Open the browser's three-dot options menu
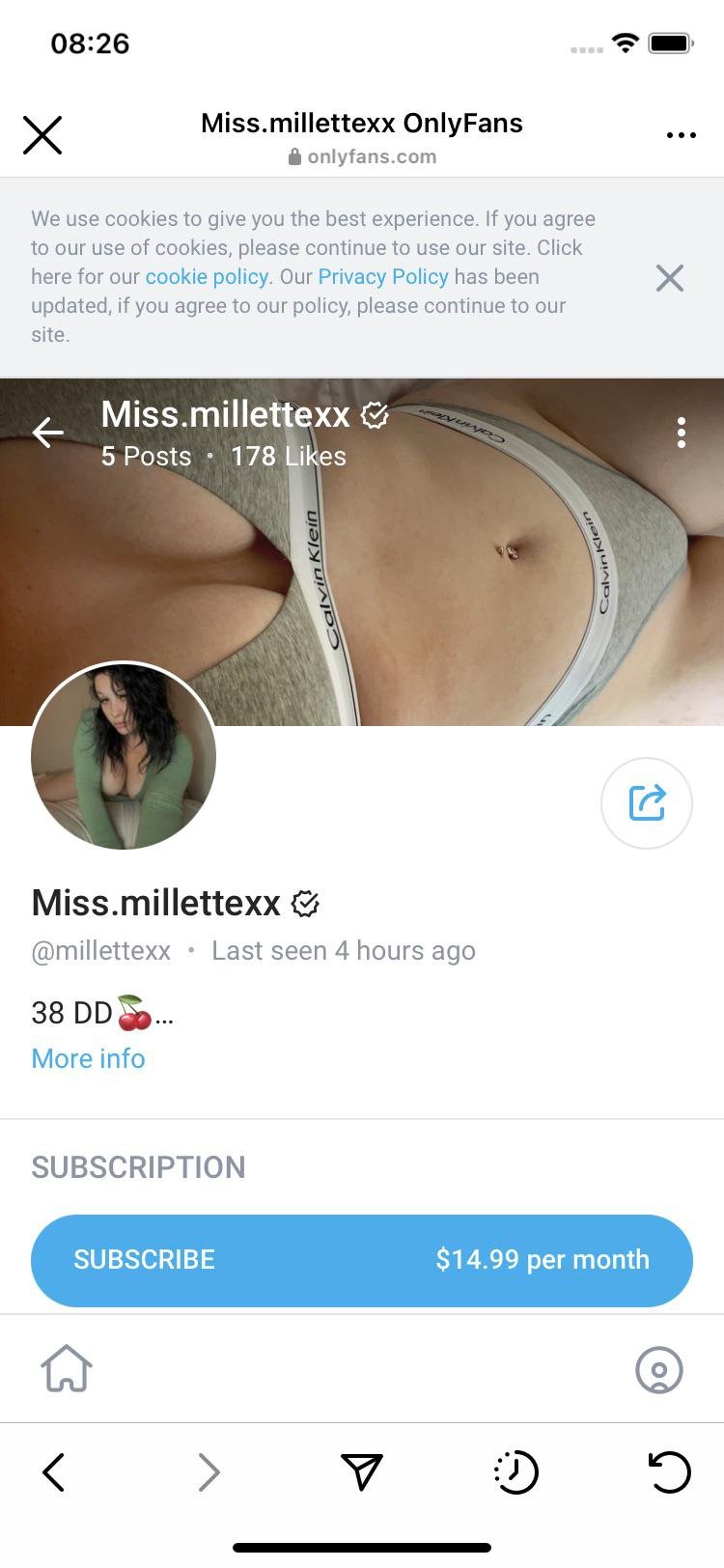The image size is (724, 1568). click(x=681, y=135)
